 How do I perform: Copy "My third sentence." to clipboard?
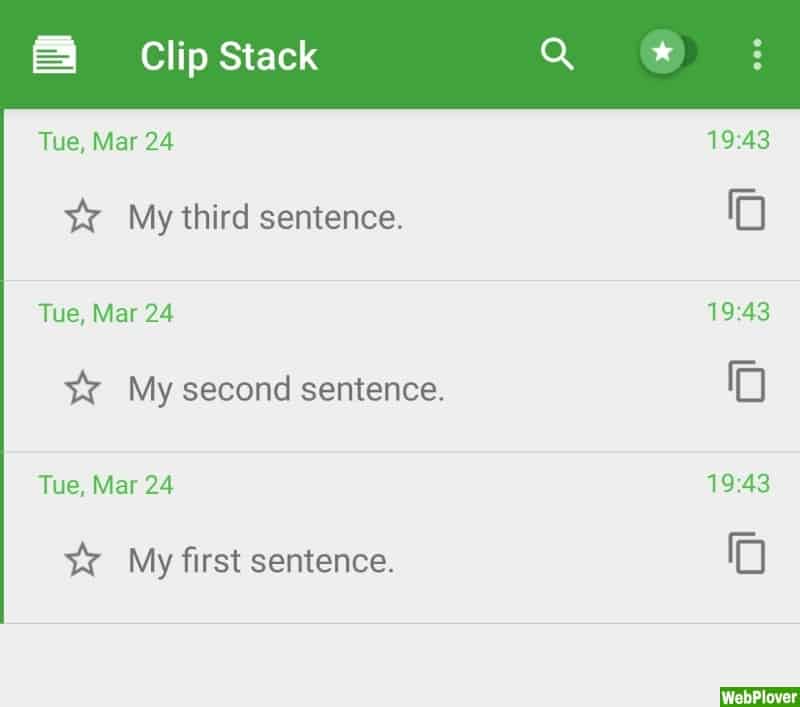click(x=747, y=210)
